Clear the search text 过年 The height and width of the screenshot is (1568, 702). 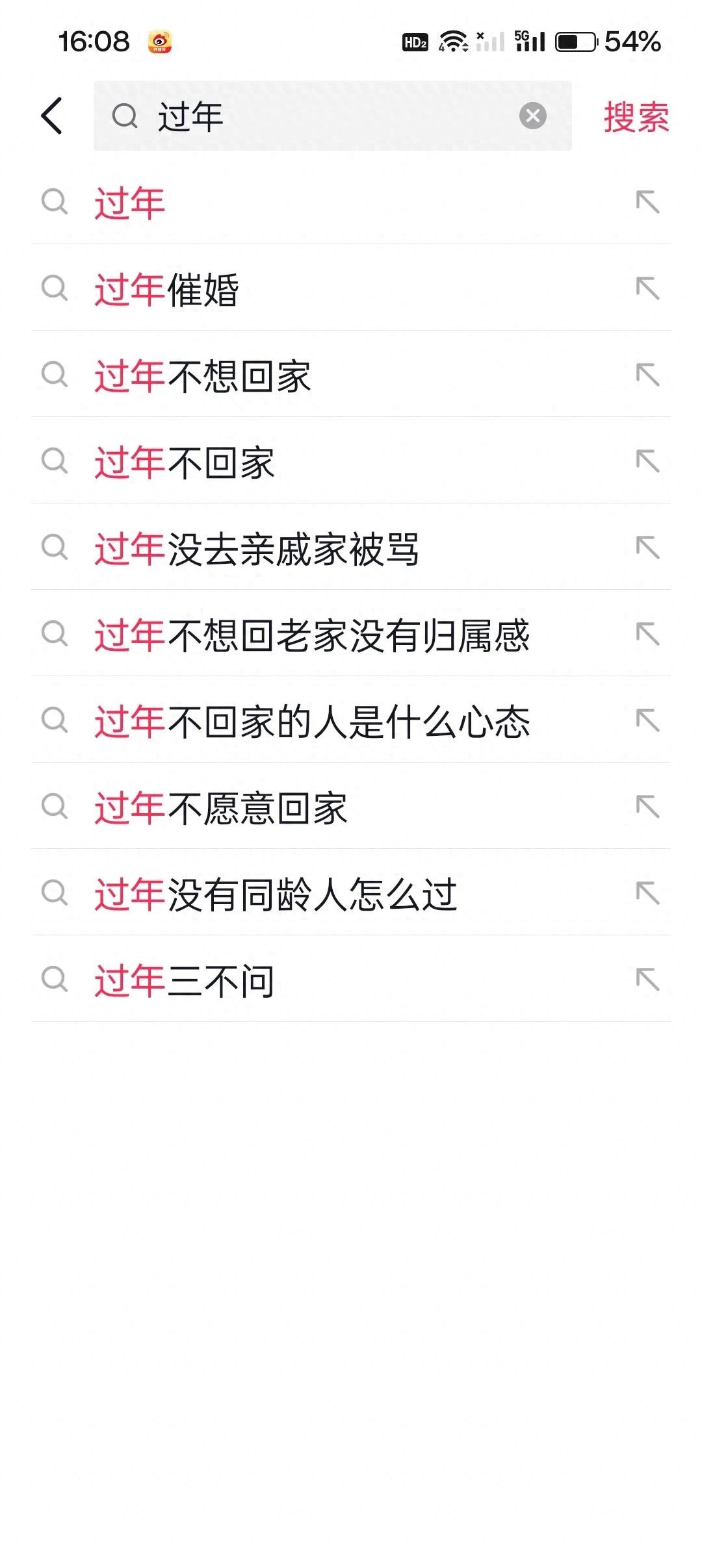point(532,116)
